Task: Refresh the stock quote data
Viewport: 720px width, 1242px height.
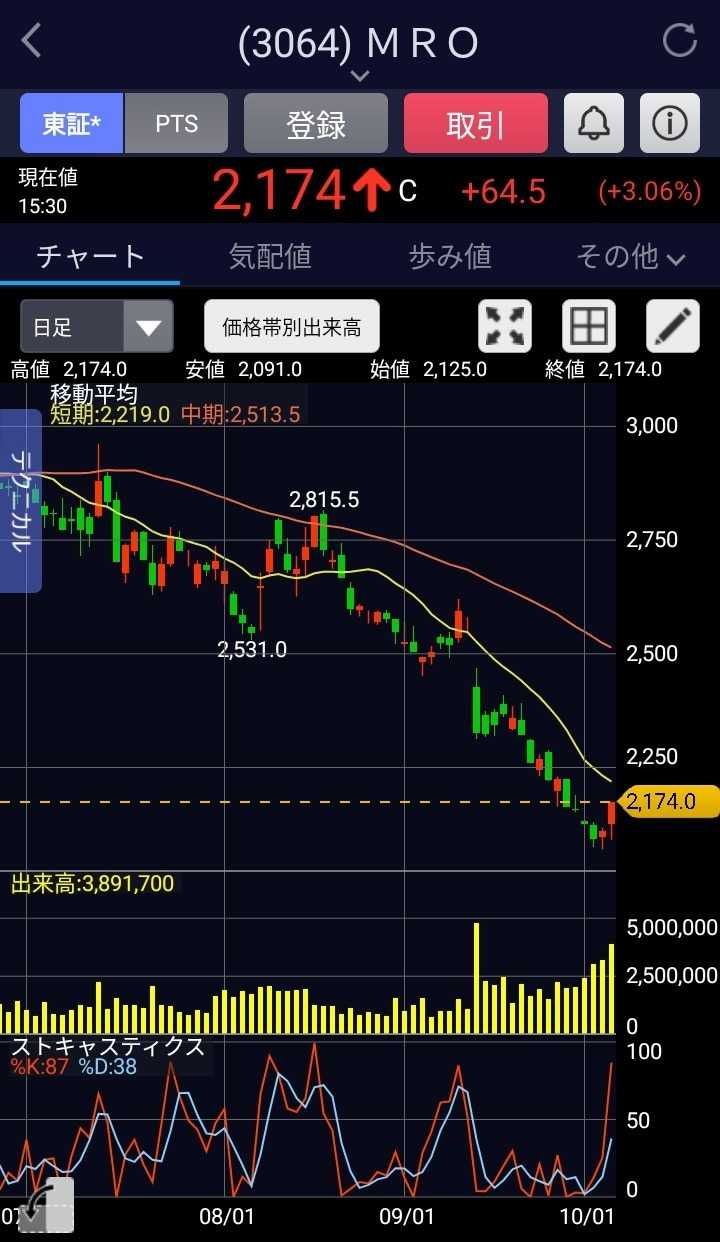Action: point(680,41)
